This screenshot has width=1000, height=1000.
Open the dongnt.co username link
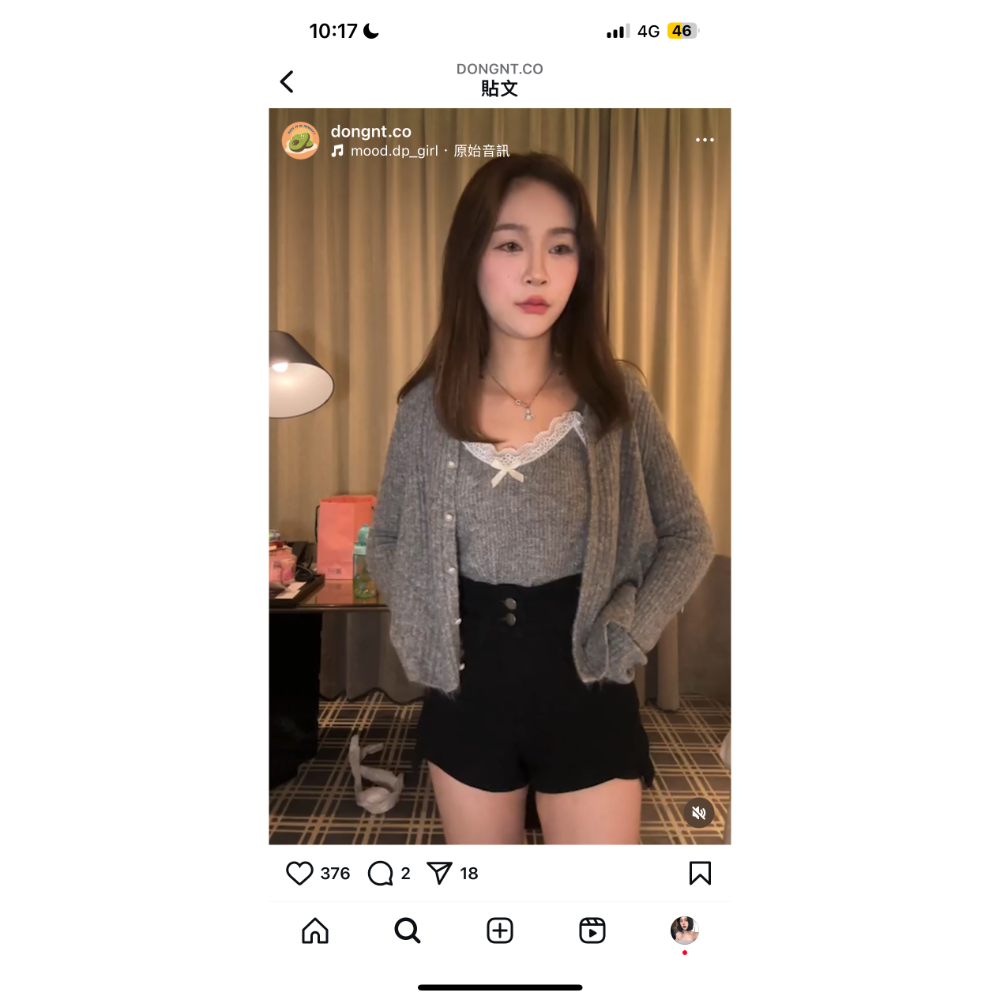click(371, 132)
